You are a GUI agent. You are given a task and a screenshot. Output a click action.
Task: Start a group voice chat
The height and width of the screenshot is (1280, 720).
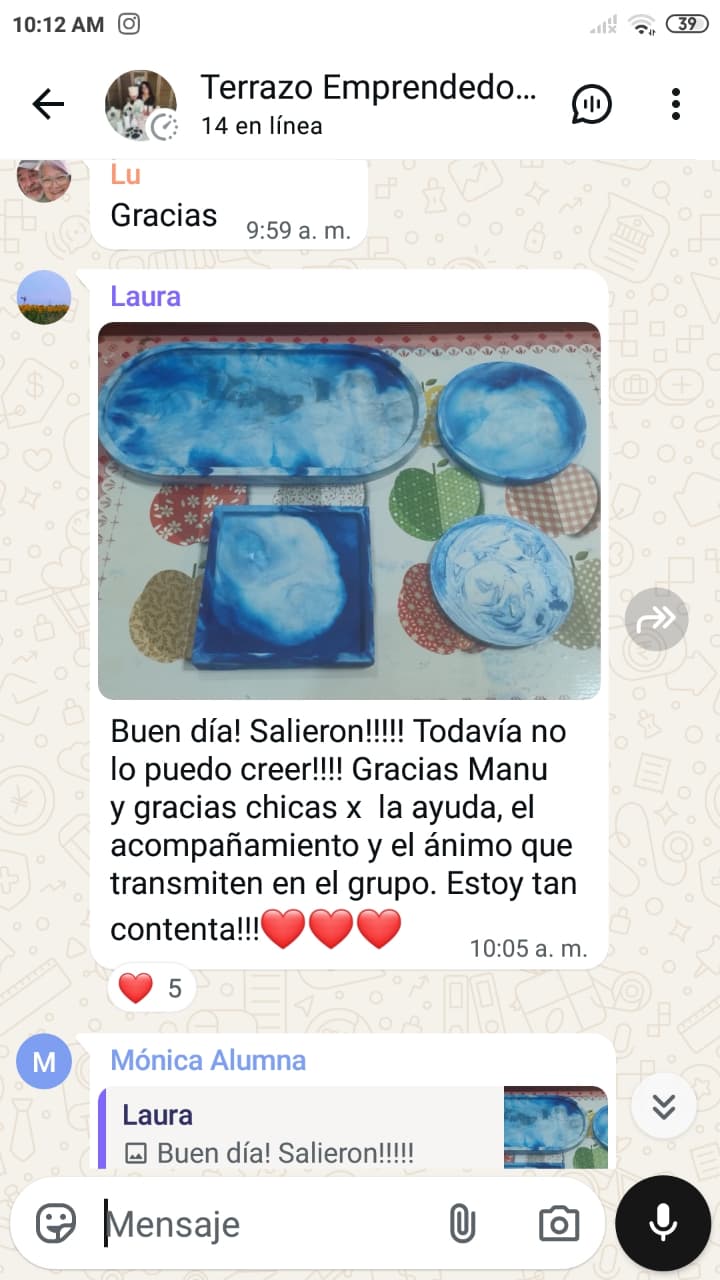point(591,104)
